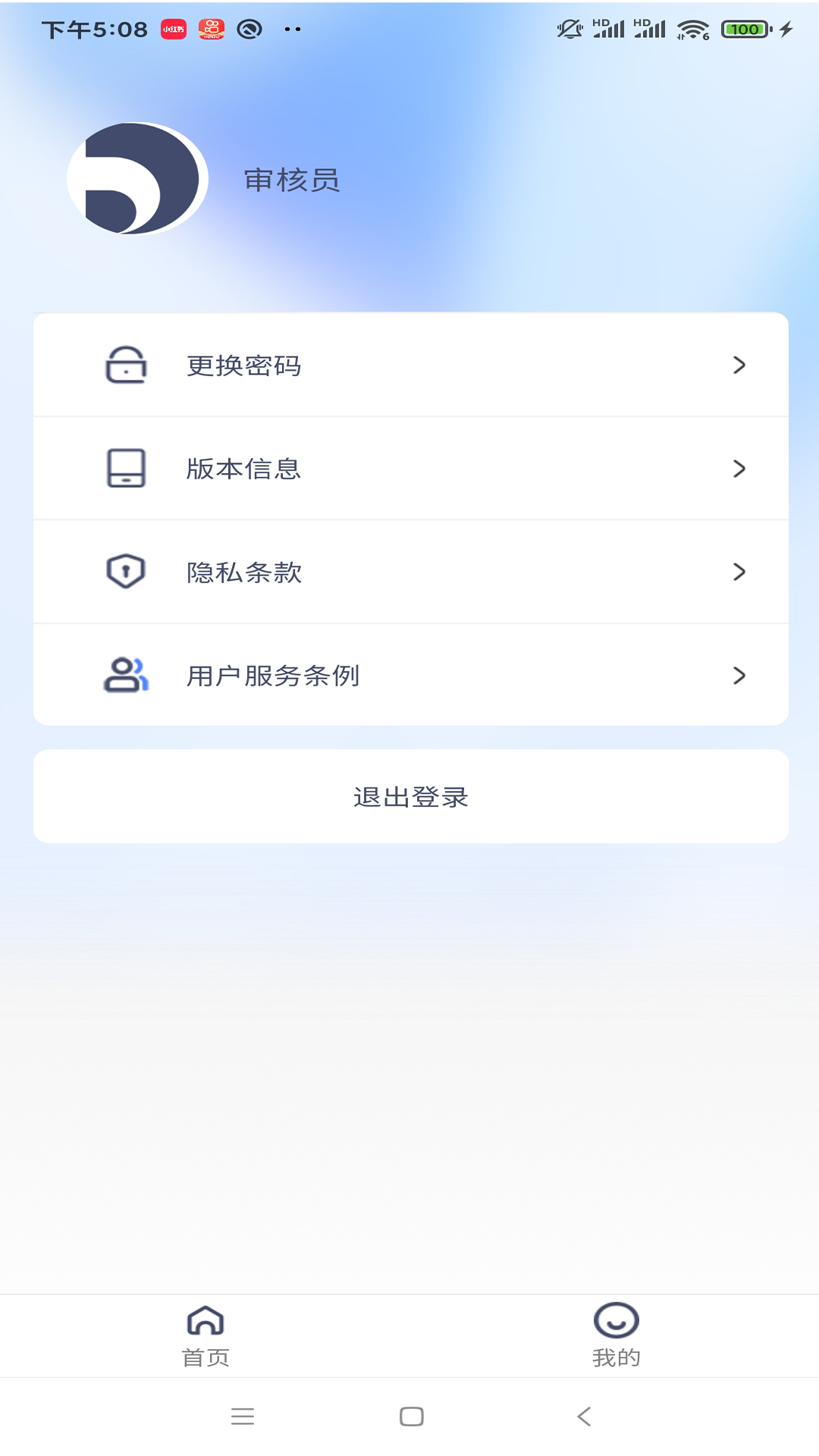Click the lock icon beside 更换密码
Viewport: 819px width, 1456px height.
pos(126,365)
